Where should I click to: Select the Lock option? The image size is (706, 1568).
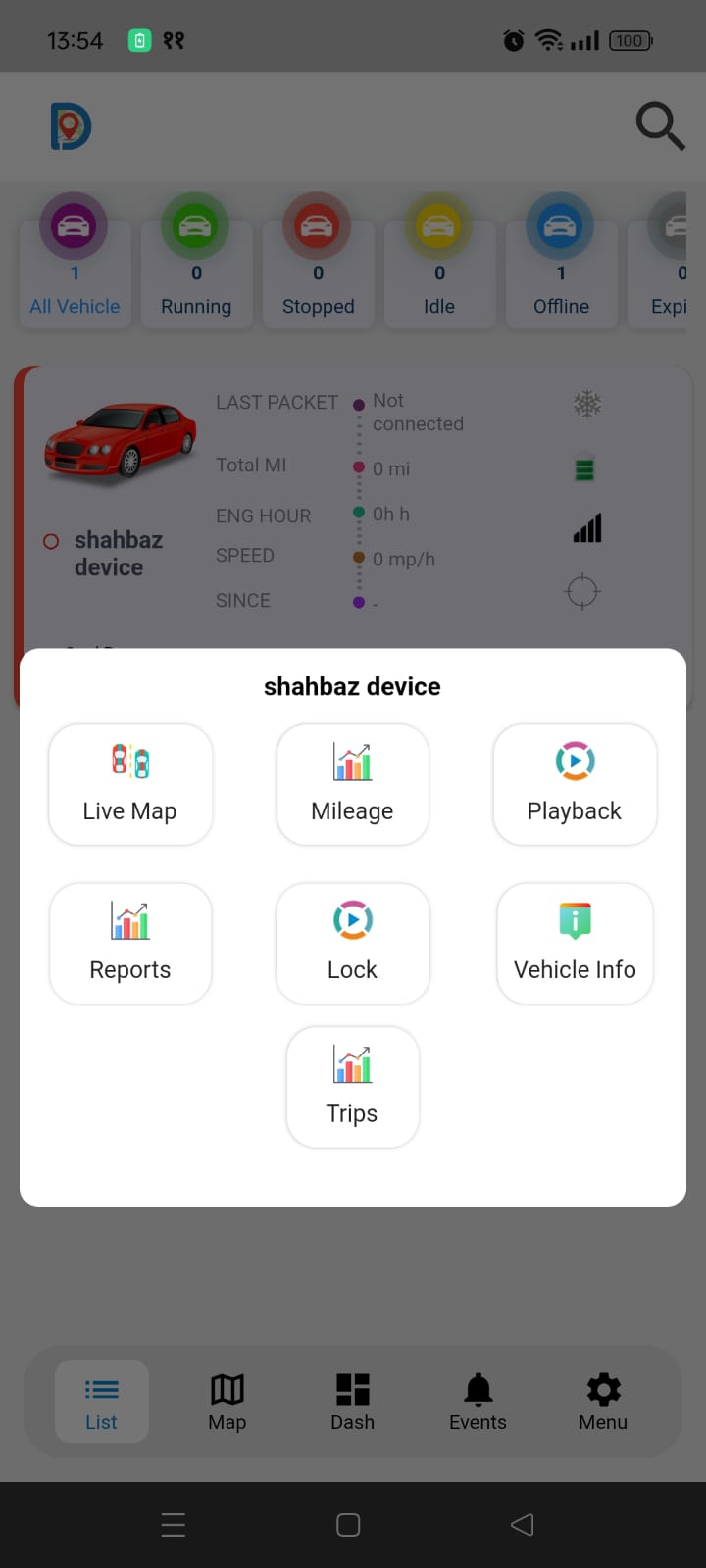coord(352,943)
